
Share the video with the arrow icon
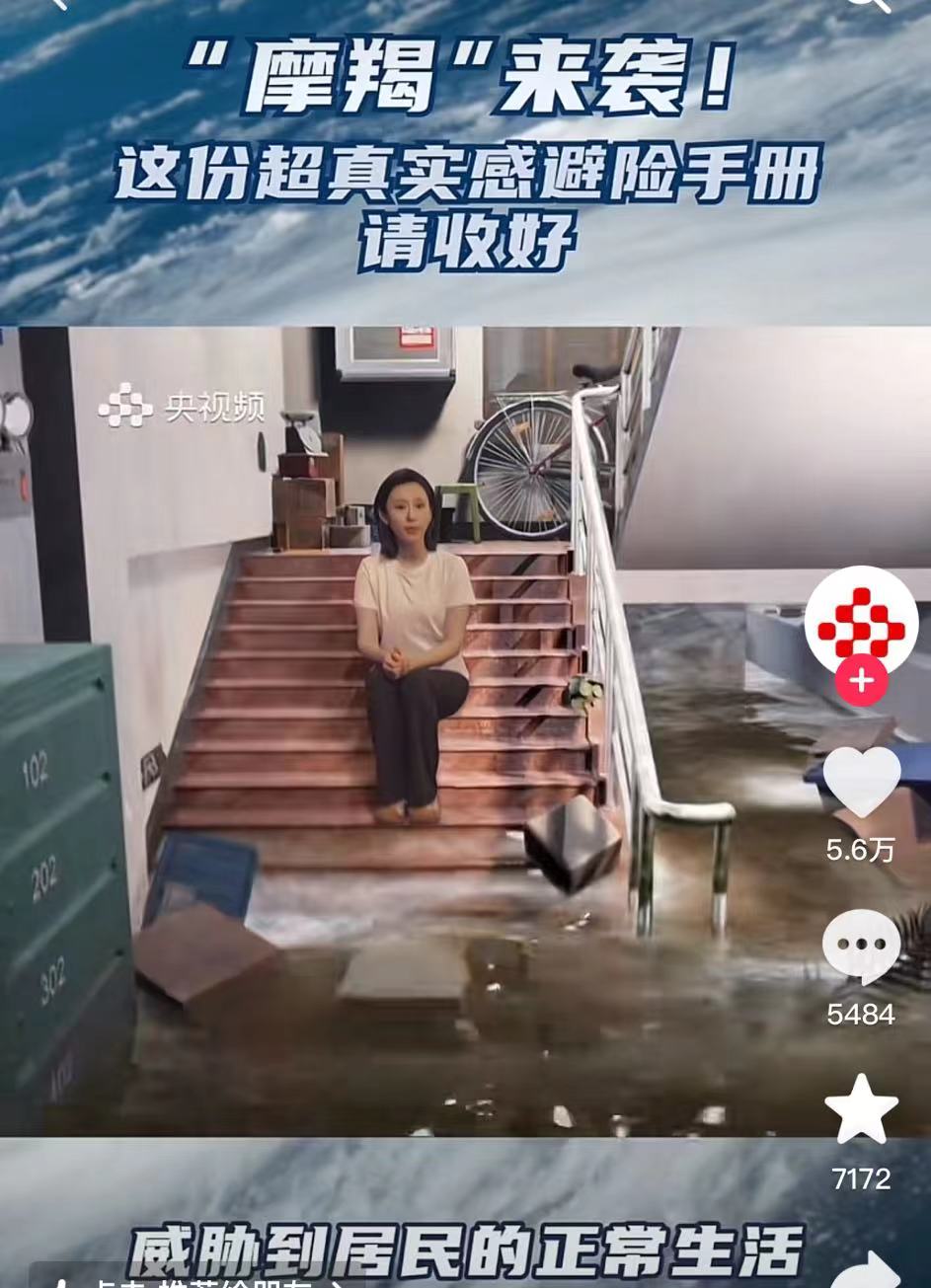pos(874,1271)
